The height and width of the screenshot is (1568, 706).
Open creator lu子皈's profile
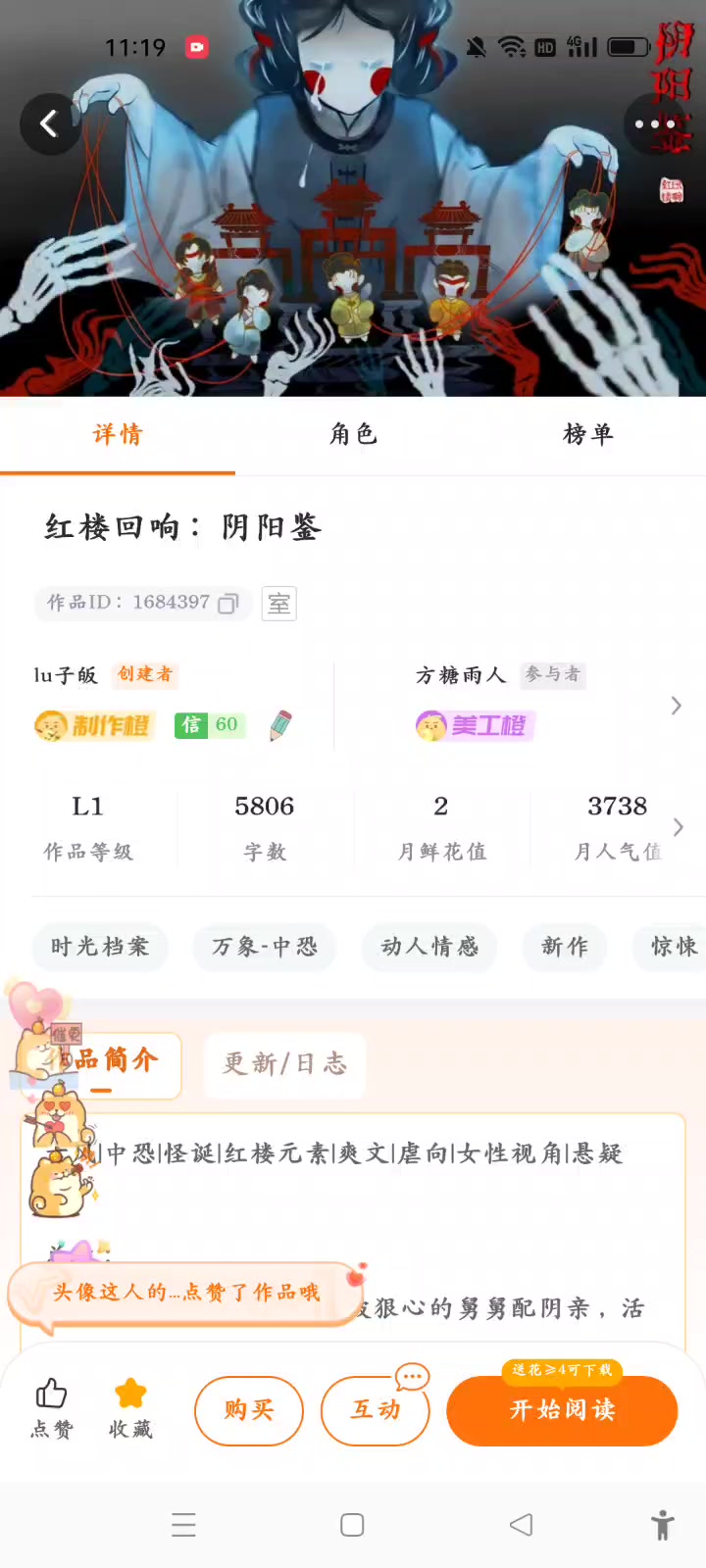[x=65, y=675]
